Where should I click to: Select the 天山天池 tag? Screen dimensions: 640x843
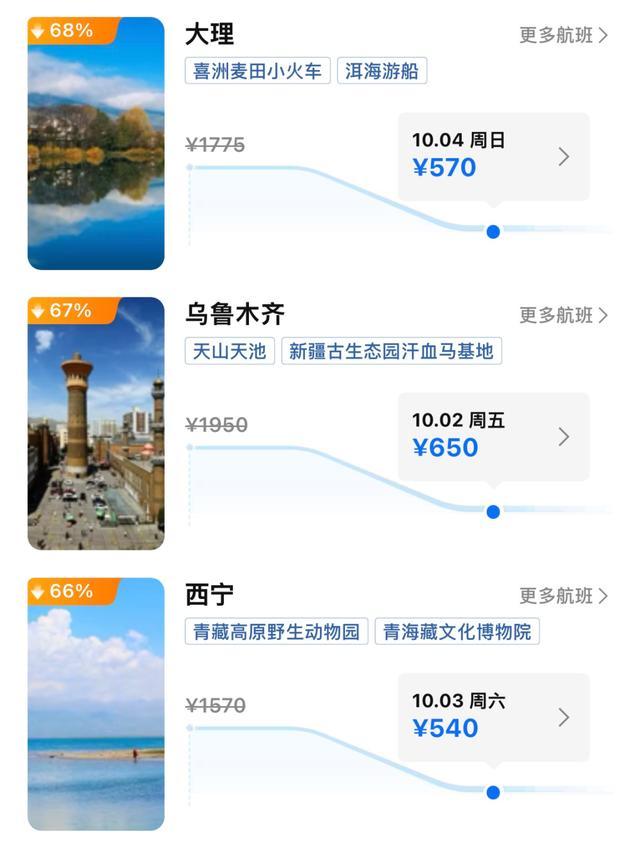(x=230, y=351)
